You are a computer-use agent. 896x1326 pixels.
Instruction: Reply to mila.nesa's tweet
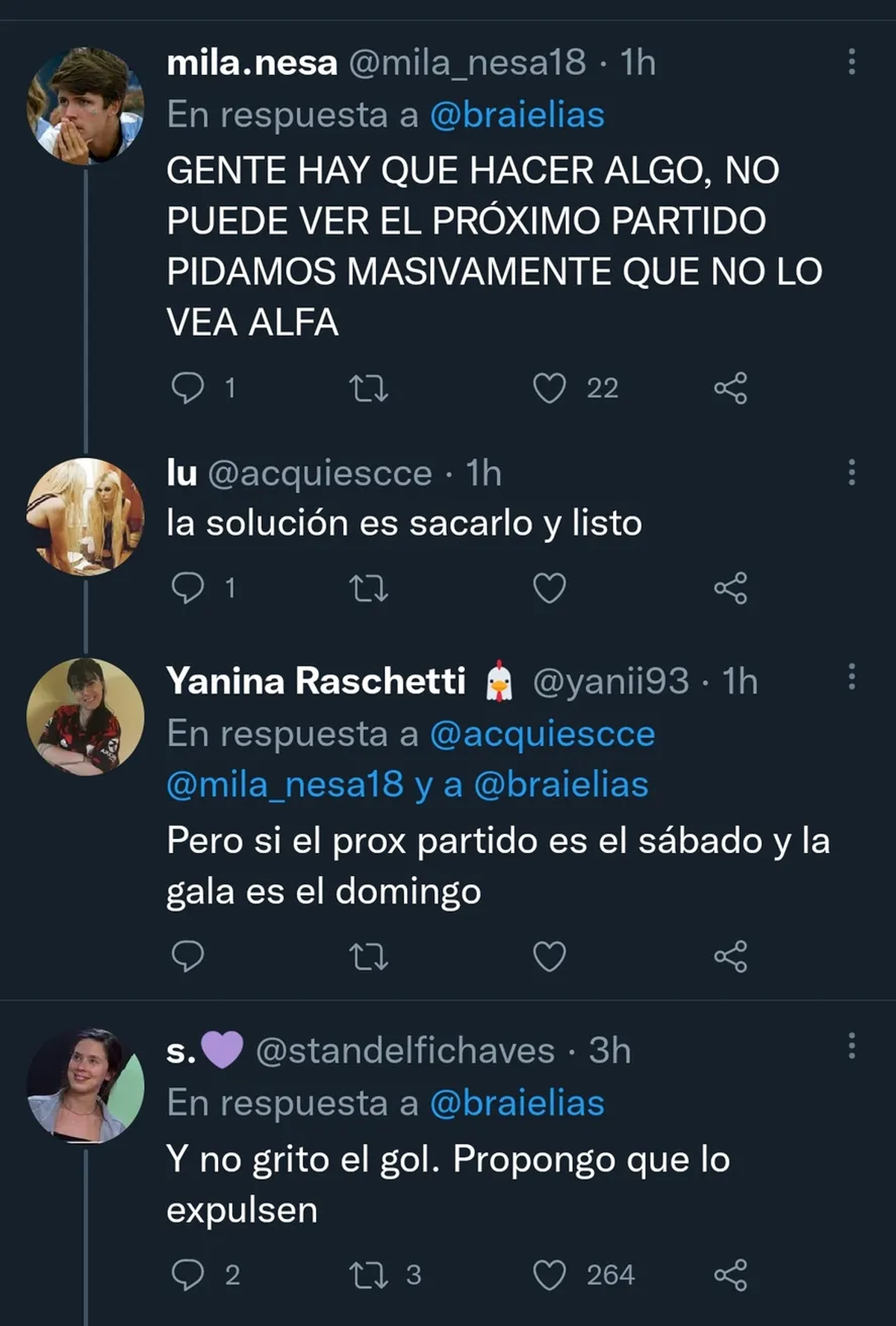point(187,388)
